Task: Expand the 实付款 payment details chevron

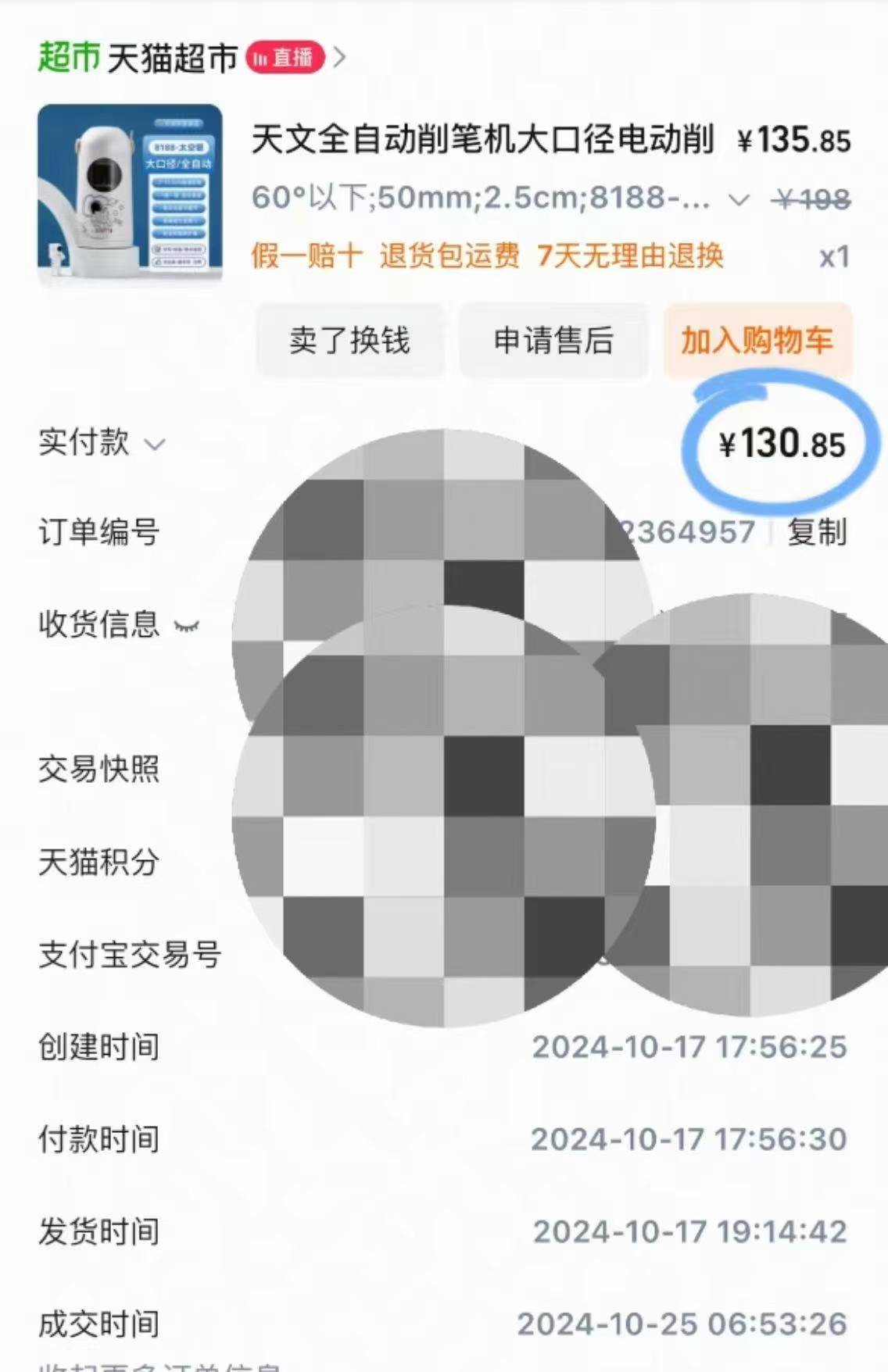Action: tap(153, 445)
